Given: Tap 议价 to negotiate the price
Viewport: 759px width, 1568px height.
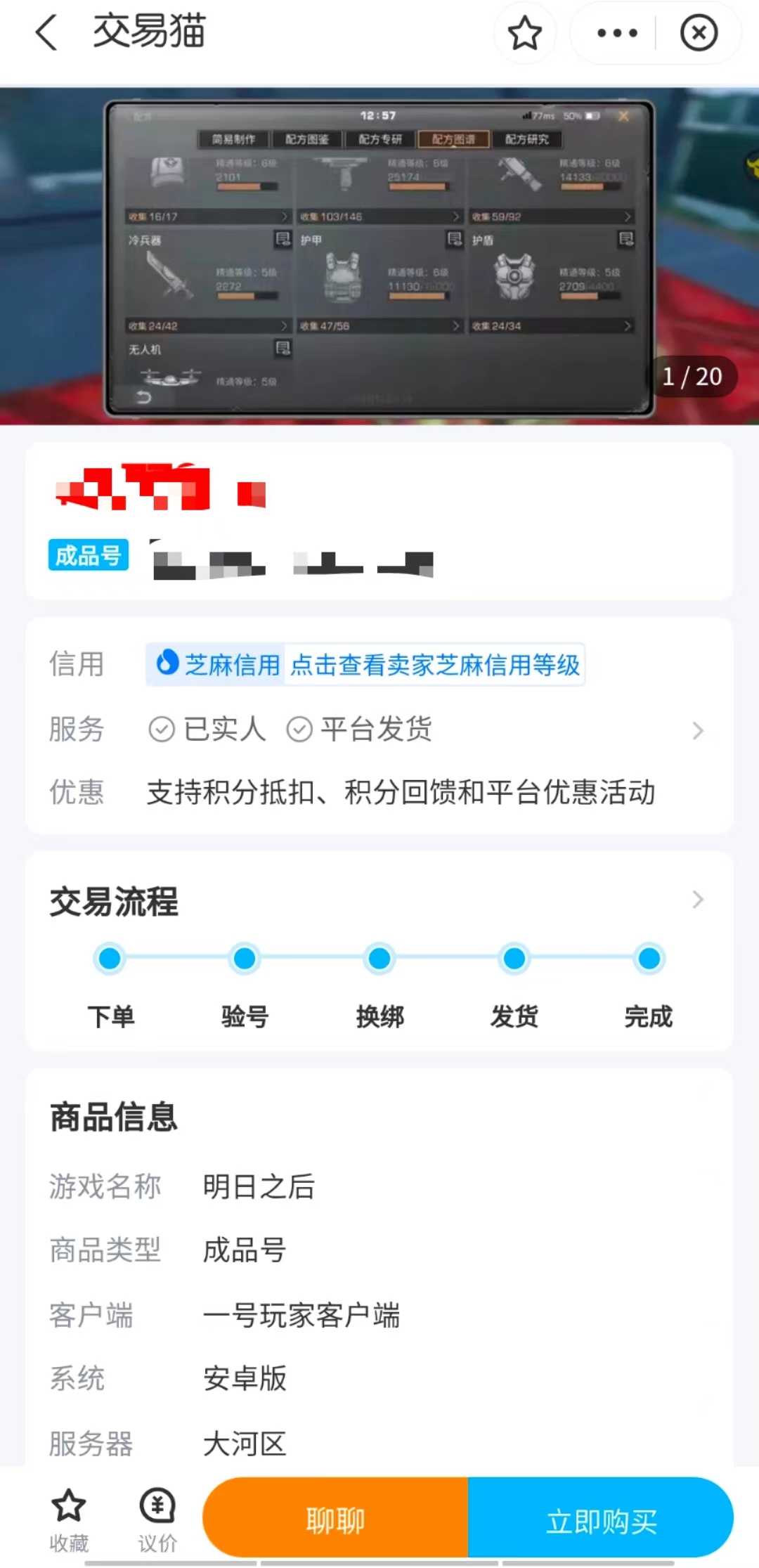Looking at the screenshot, I should (157, 1520).
